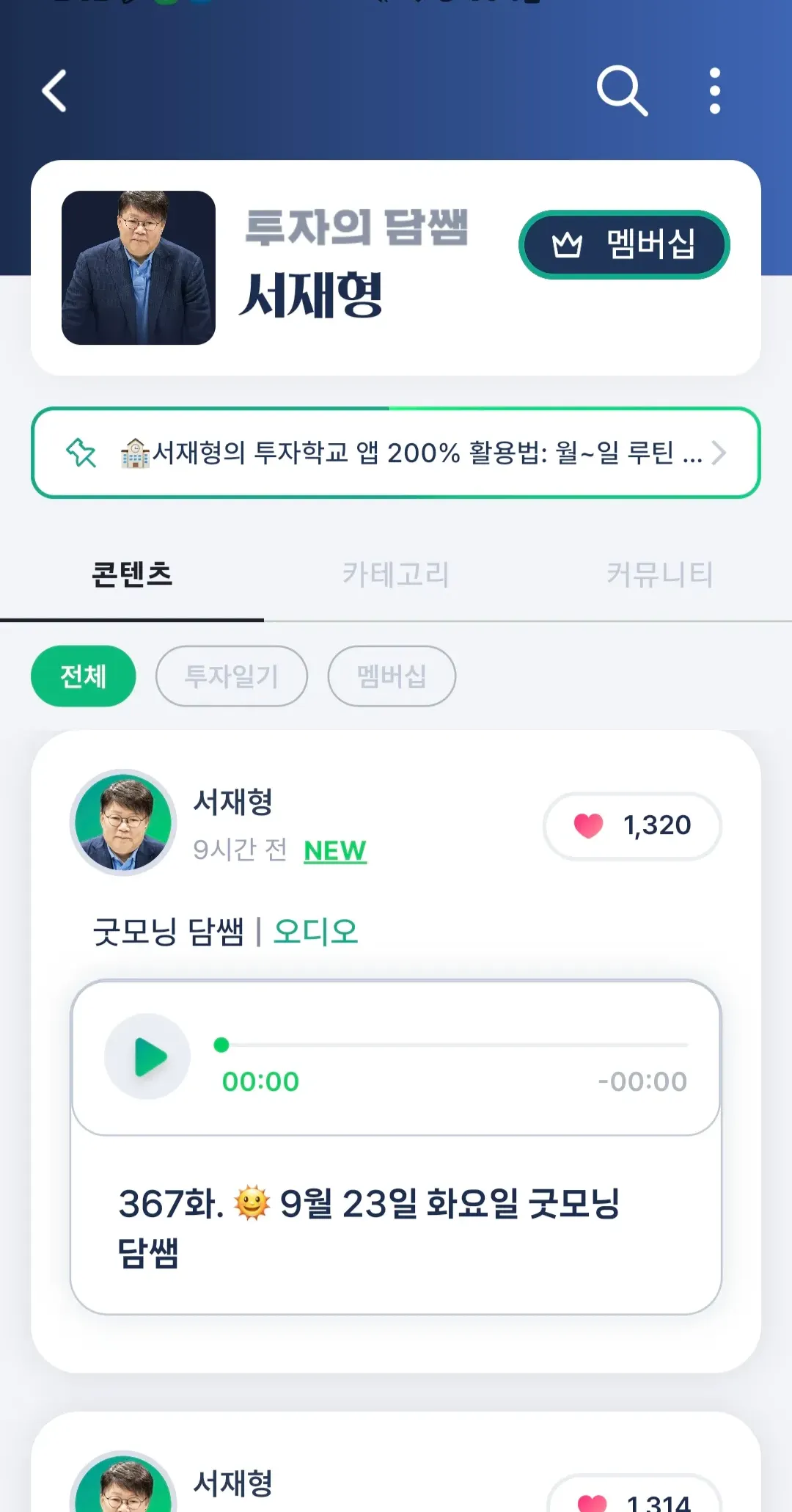Switch to the 카테고리 tab
Viewport: 792px width, 1512px height.
click(x=395, y=574)
